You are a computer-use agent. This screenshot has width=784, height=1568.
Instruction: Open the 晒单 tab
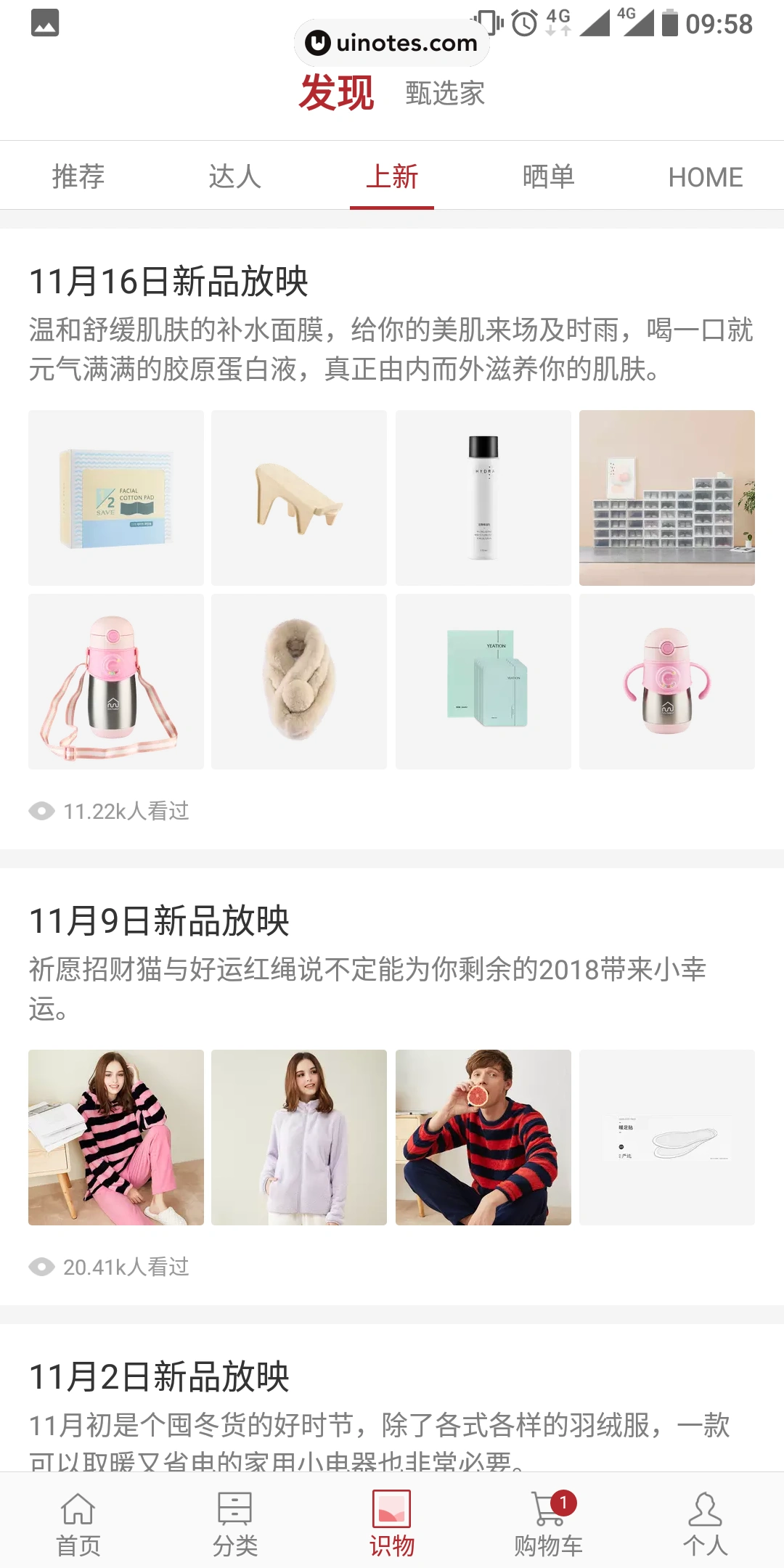click(548, 176)
